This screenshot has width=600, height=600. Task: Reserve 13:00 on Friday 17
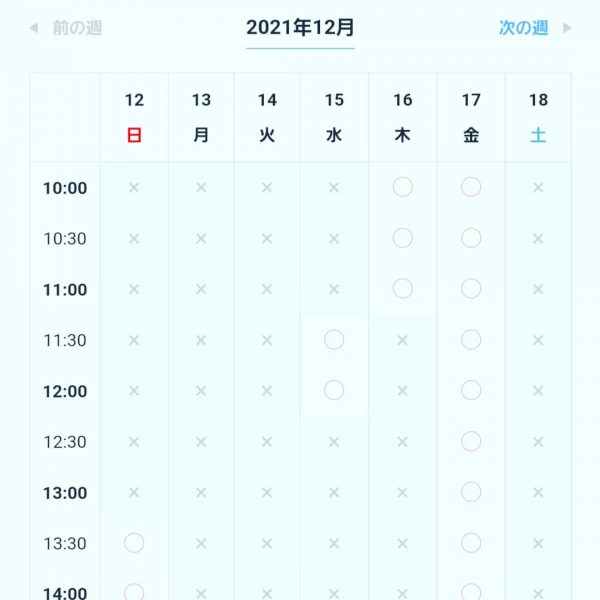coord(471,492)
